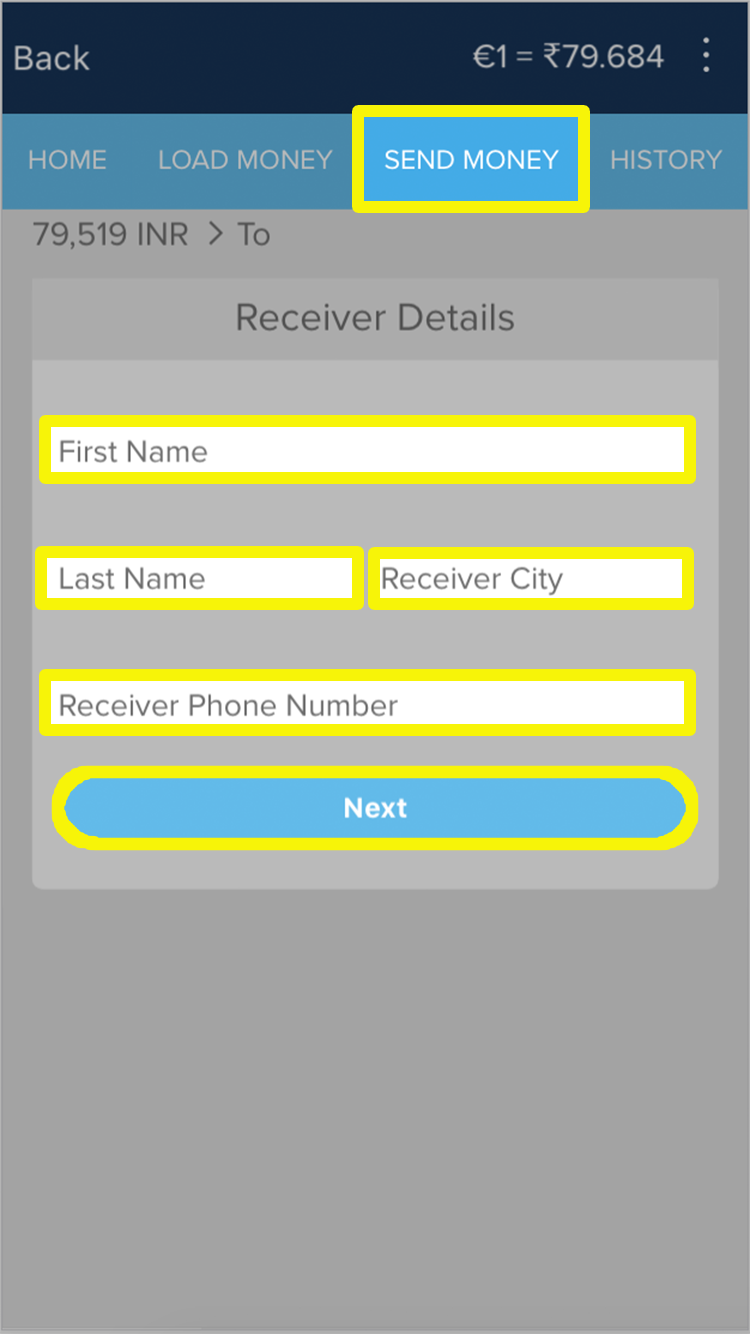Open the History tab
The width and height of the screenshot is (750, 1334).
(666, 160)
